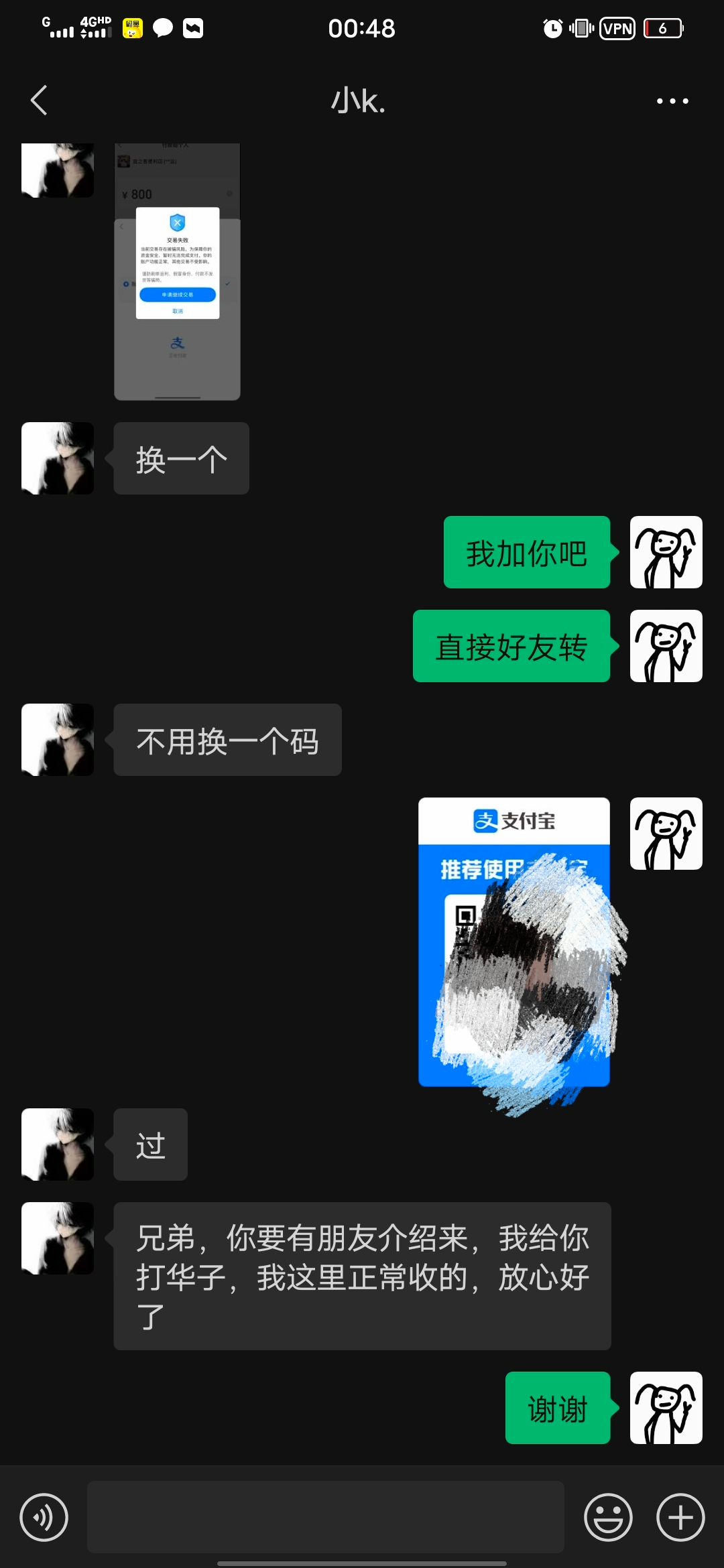Open the sent 支付宝 QR image
This screenshot has height=1568, width=724.
[x=514, y=941]
